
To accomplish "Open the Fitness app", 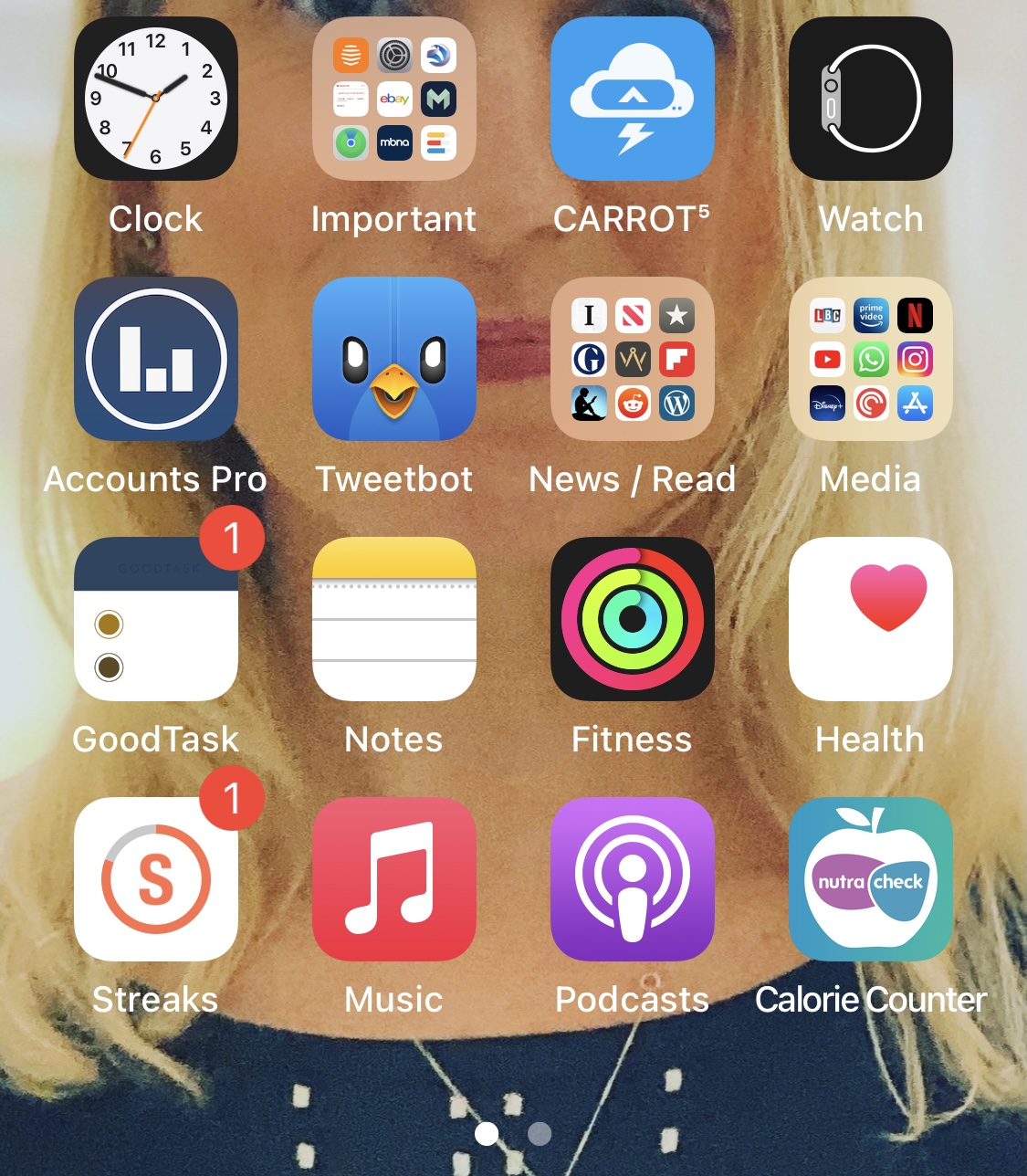I will tap(633, 619).
